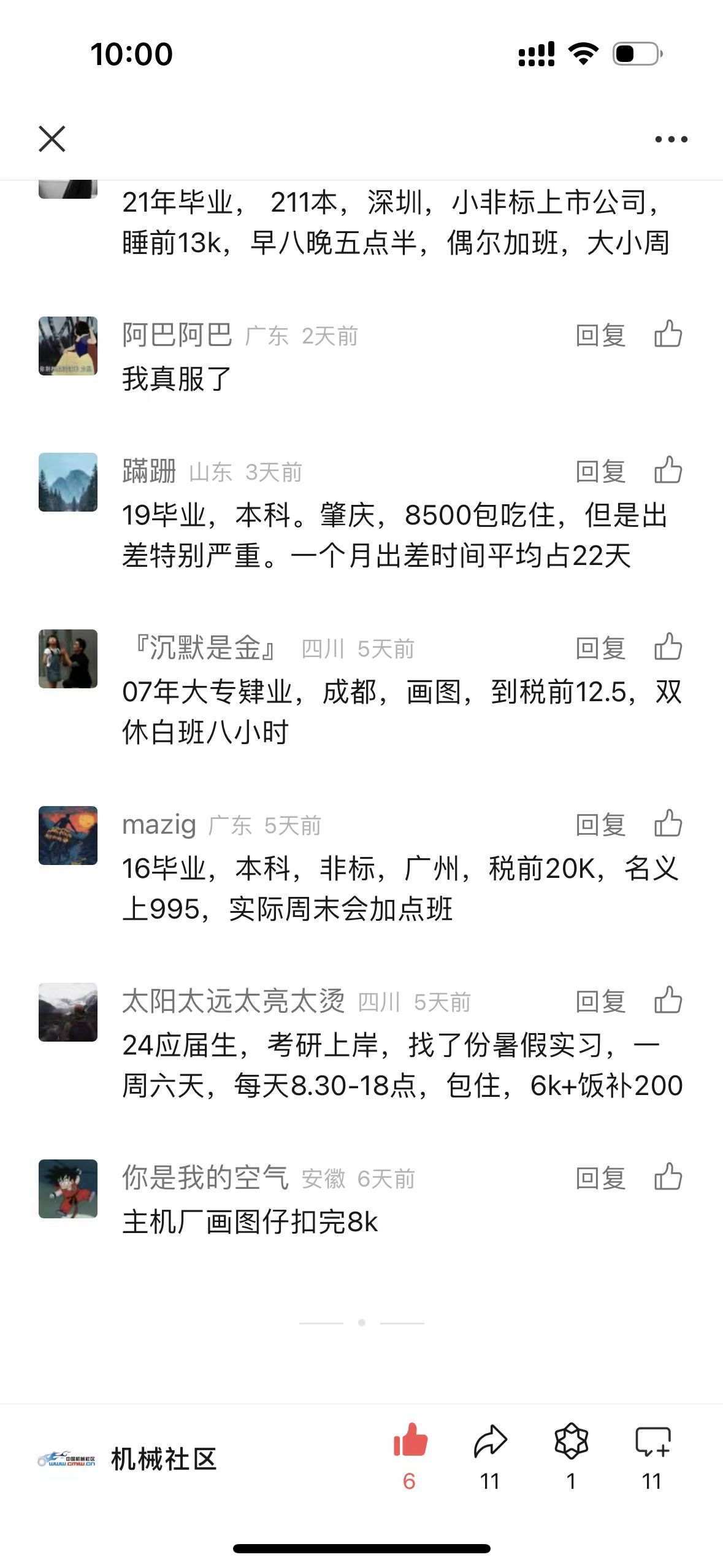The image size is (723, 1568).
Task: Like 你是我的空气's comment
Action: click(x=668, y=1177)
